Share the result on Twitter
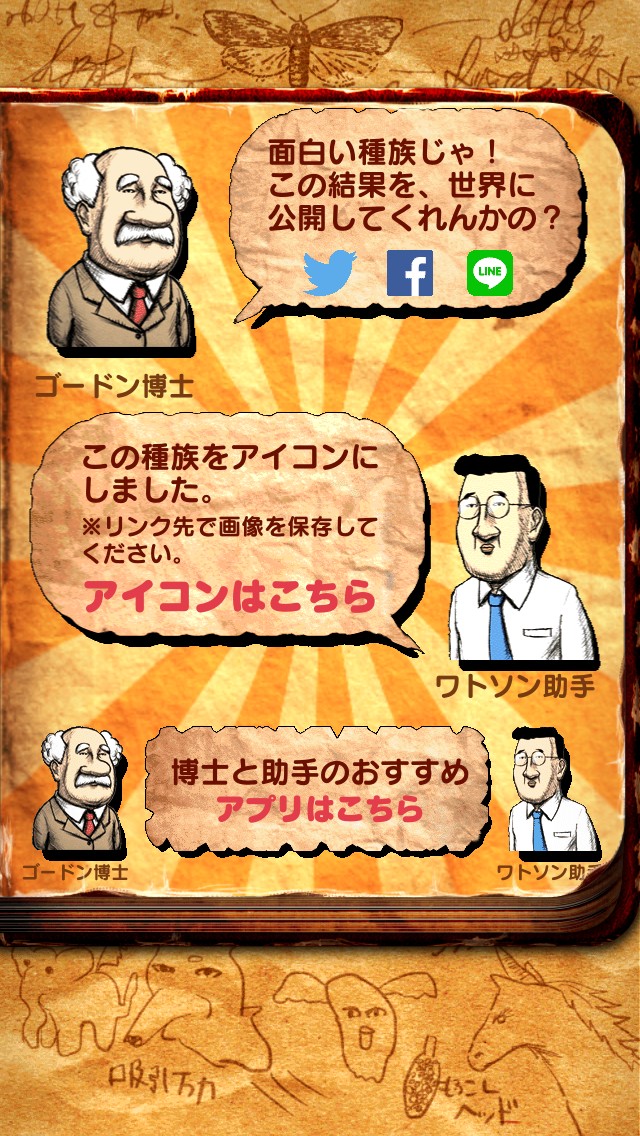Viewport: 640px width, 1136px height. 330,273
